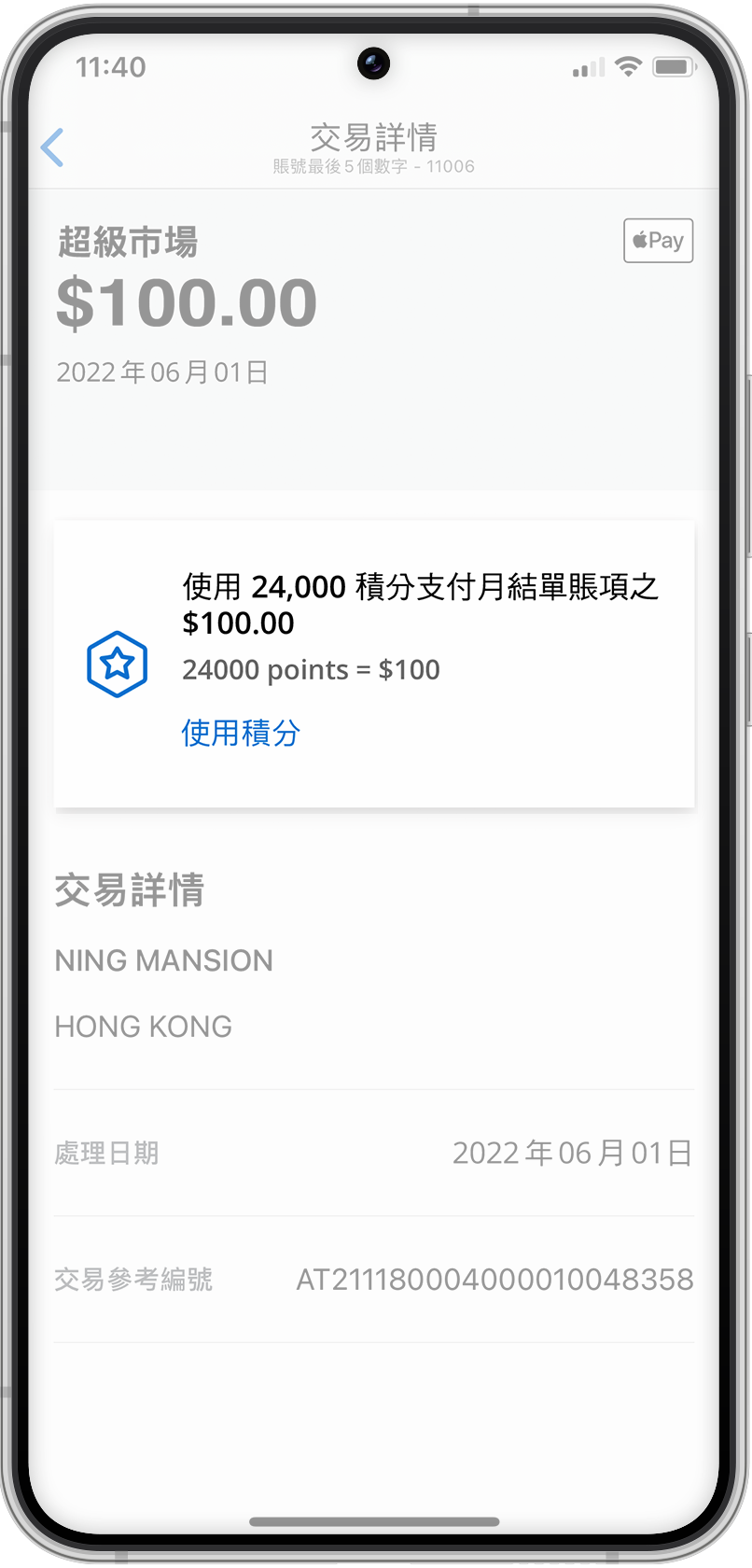Go back using the top-left arrow

click(53, 147)
